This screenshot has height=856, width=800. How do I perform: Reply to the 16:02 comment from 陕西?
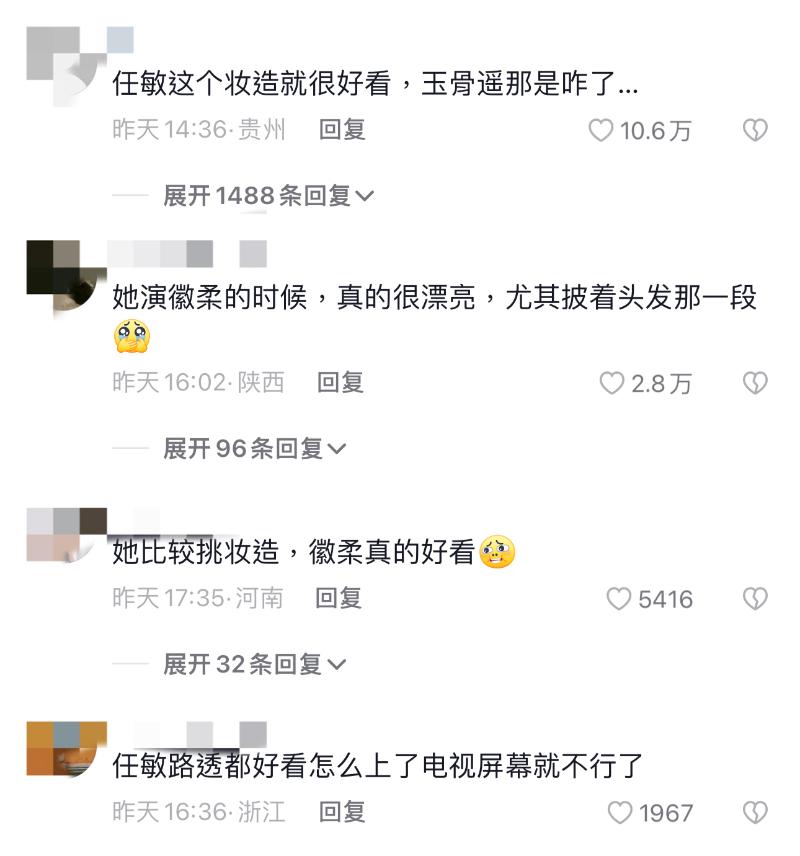tap(340, 382)
